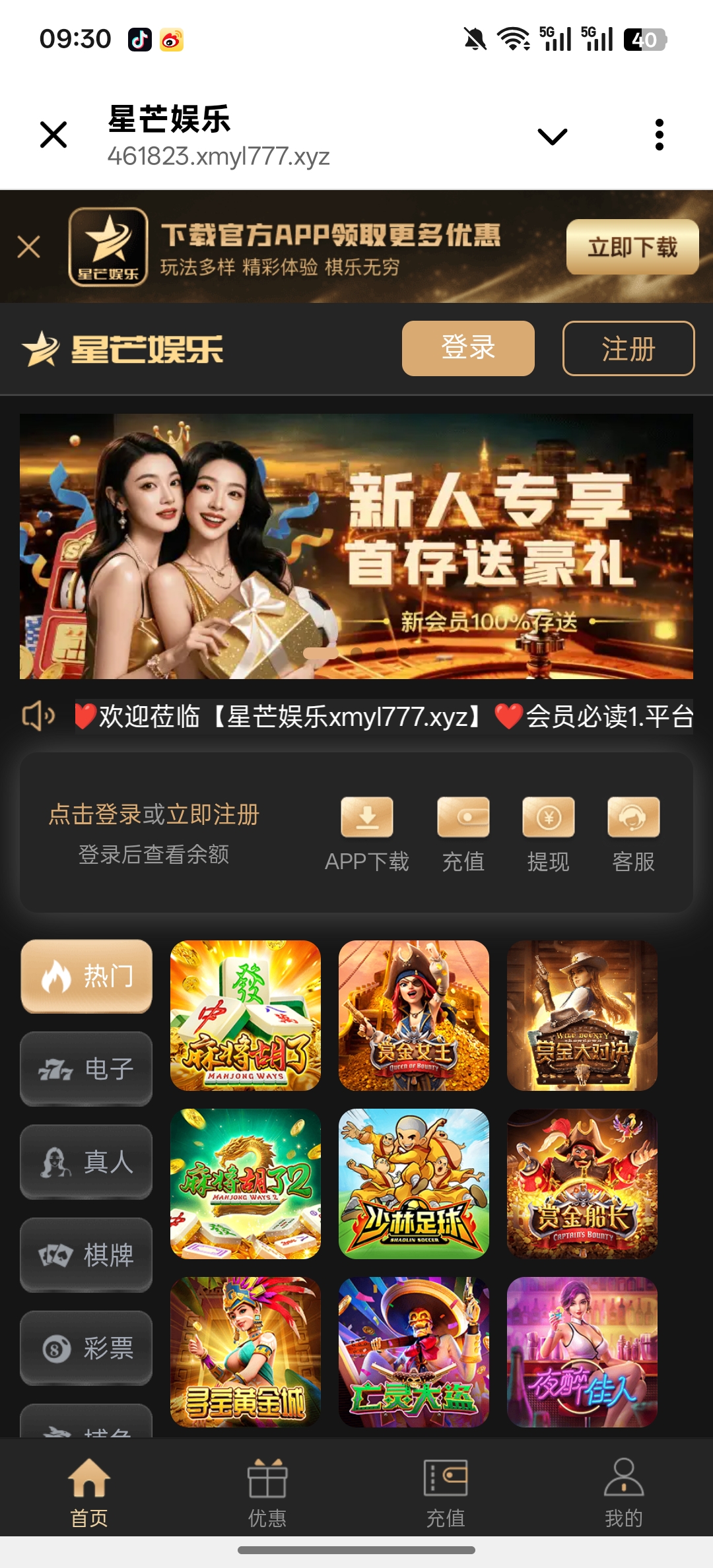Open the 真人 live dealer category icon

(86, 1161)
